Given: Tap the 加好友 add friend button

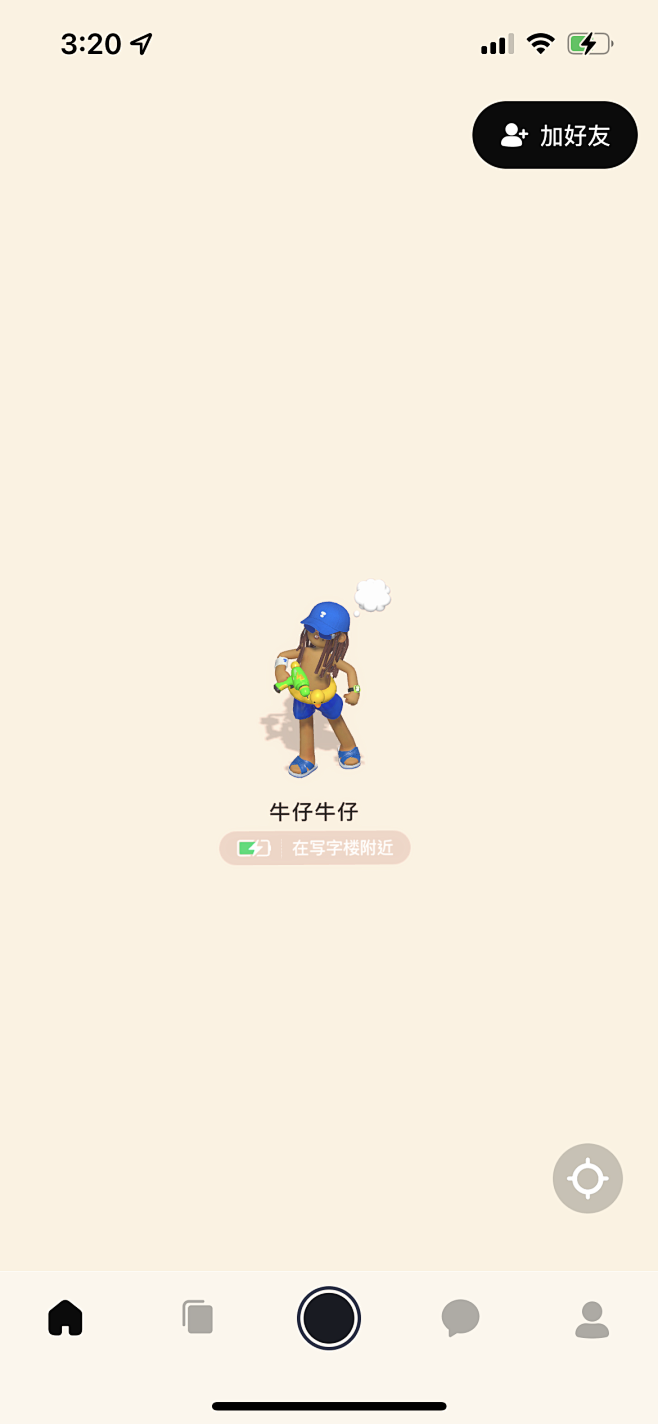Looking at the screenshot, I should pyautogui.click(x=555, y=135).
